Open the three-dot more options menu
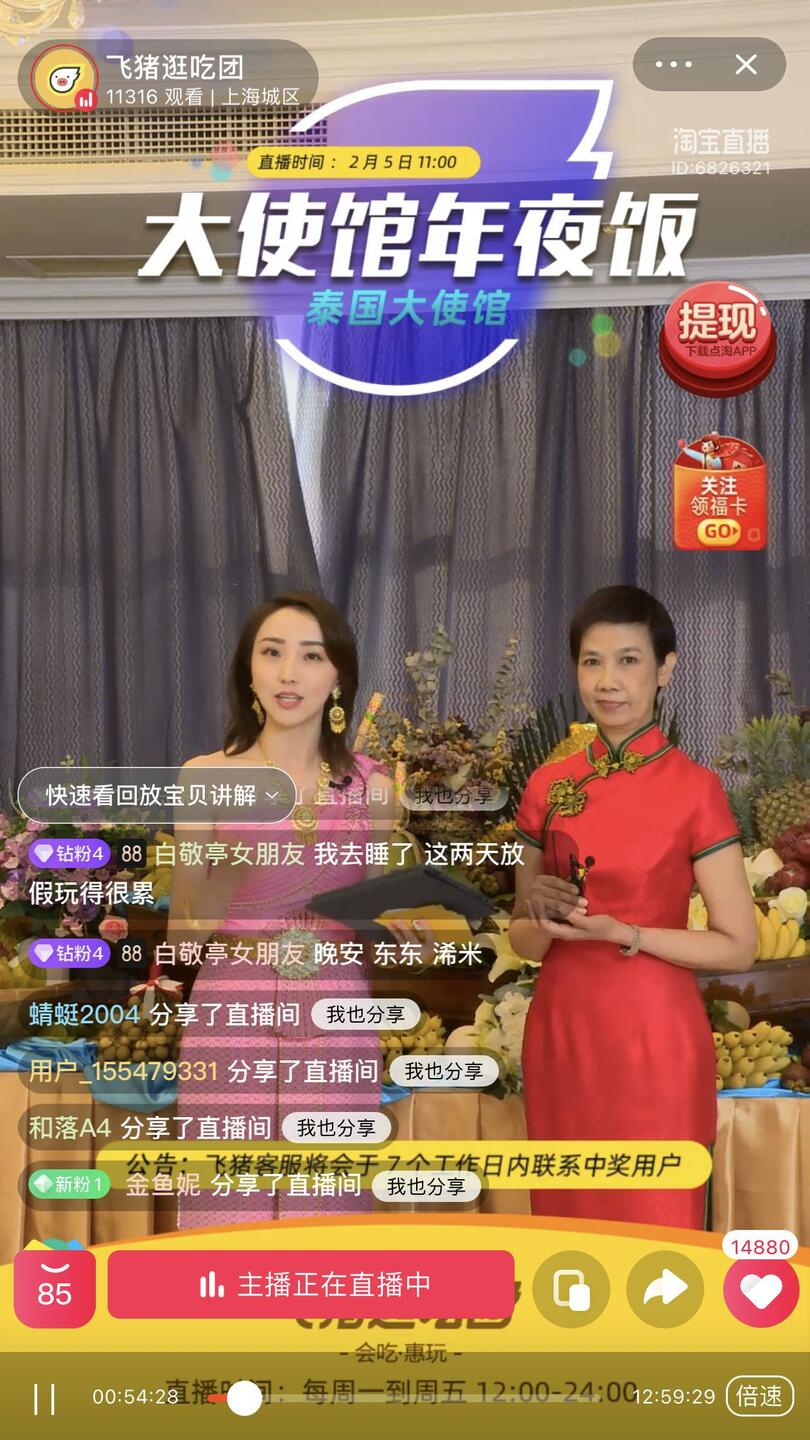This screenshot has height=1440, width=810. click(x=674, y=65)
